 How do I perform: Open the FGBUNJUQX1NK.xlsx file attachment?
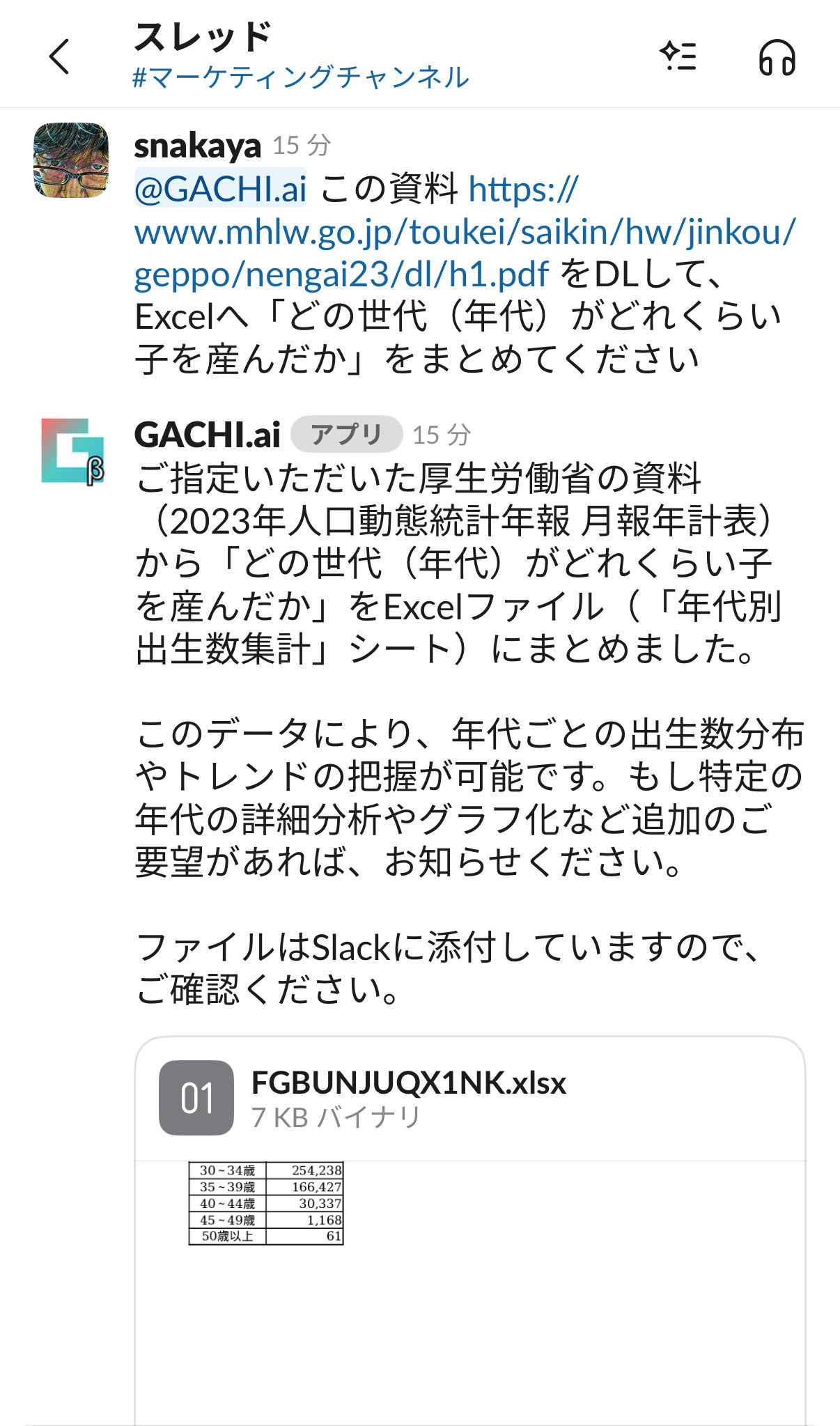pos(408,1083)
